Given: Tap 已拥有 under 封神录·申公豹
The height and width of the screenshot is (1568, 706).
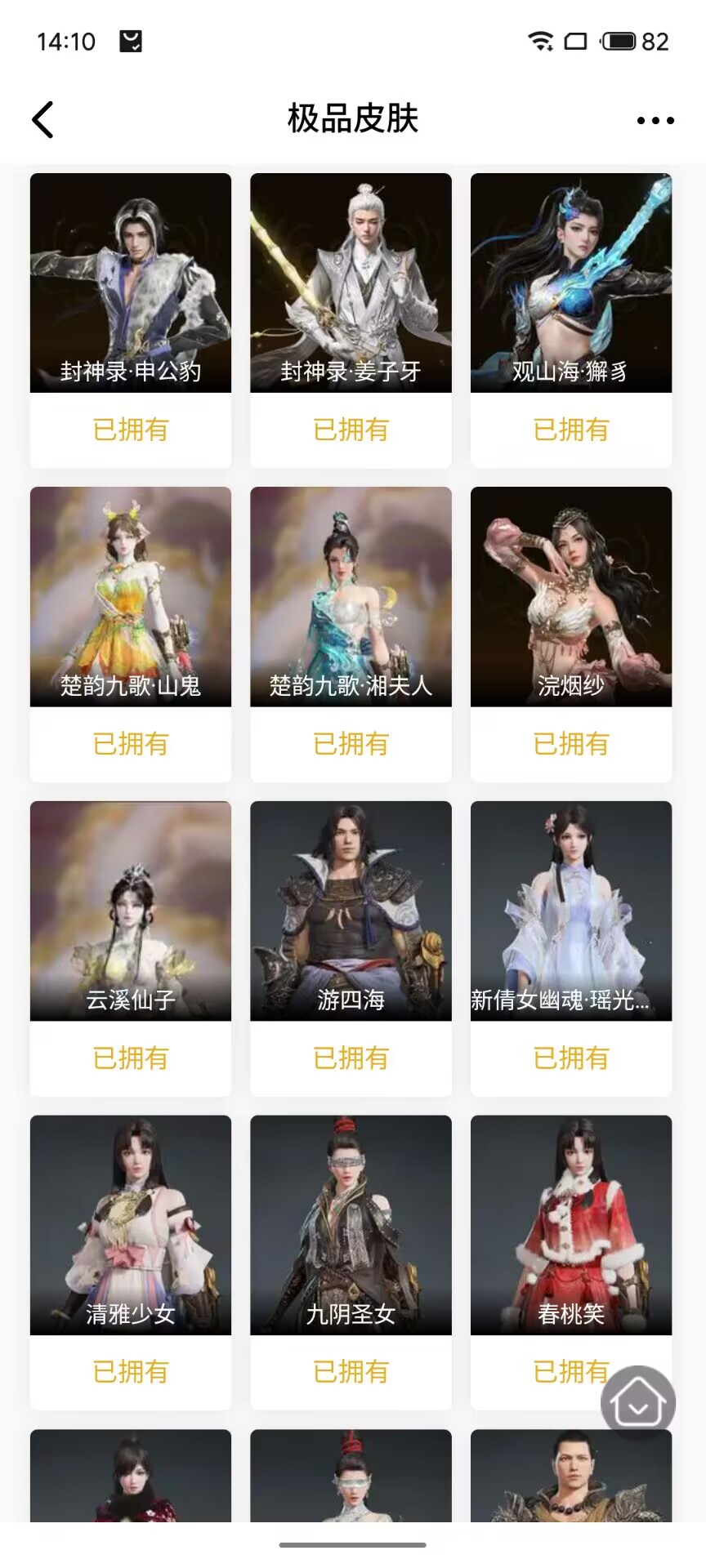Looking at the screenshot, I should click(130, 430).
